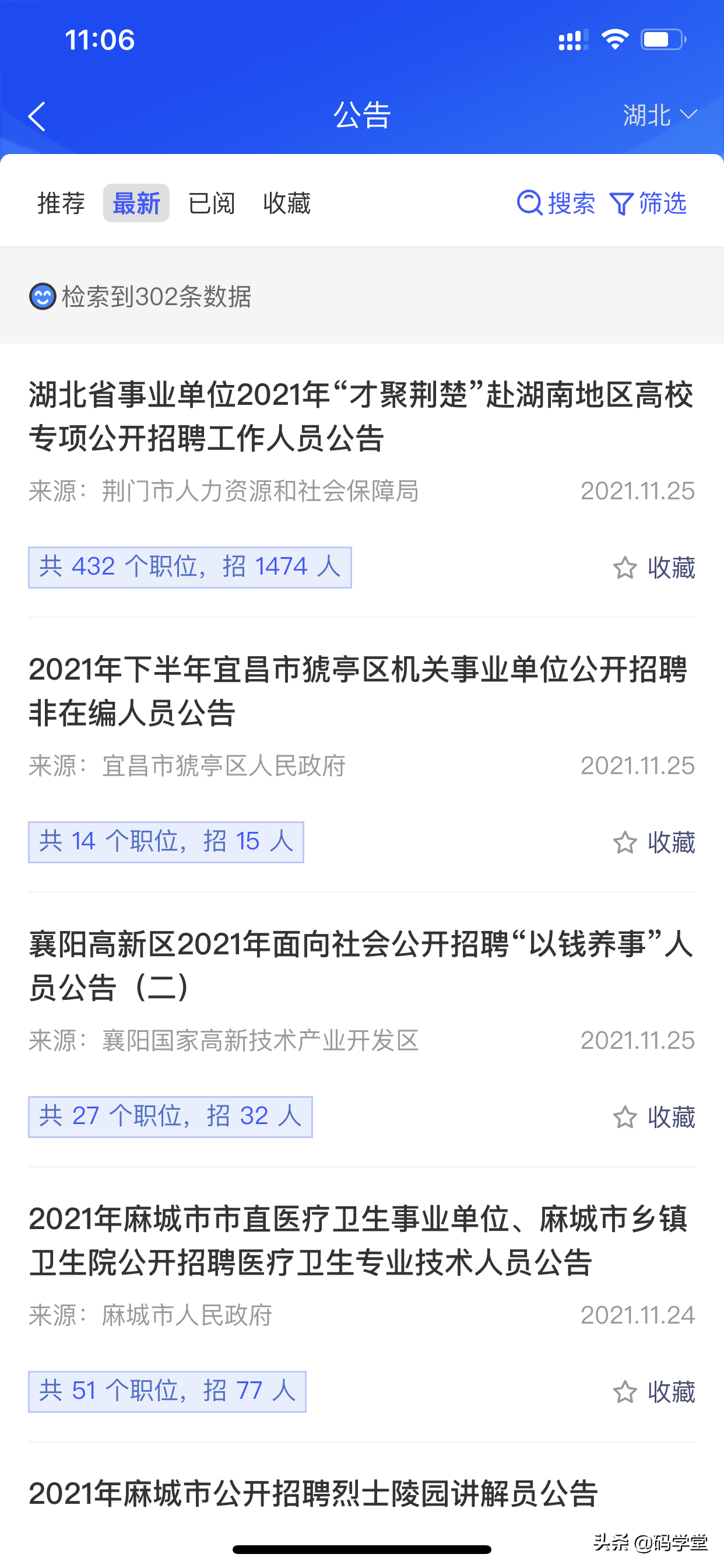Screen dimensions: 724x1568
Task: Go back using the top-left arrow
Action: point(37,116)
